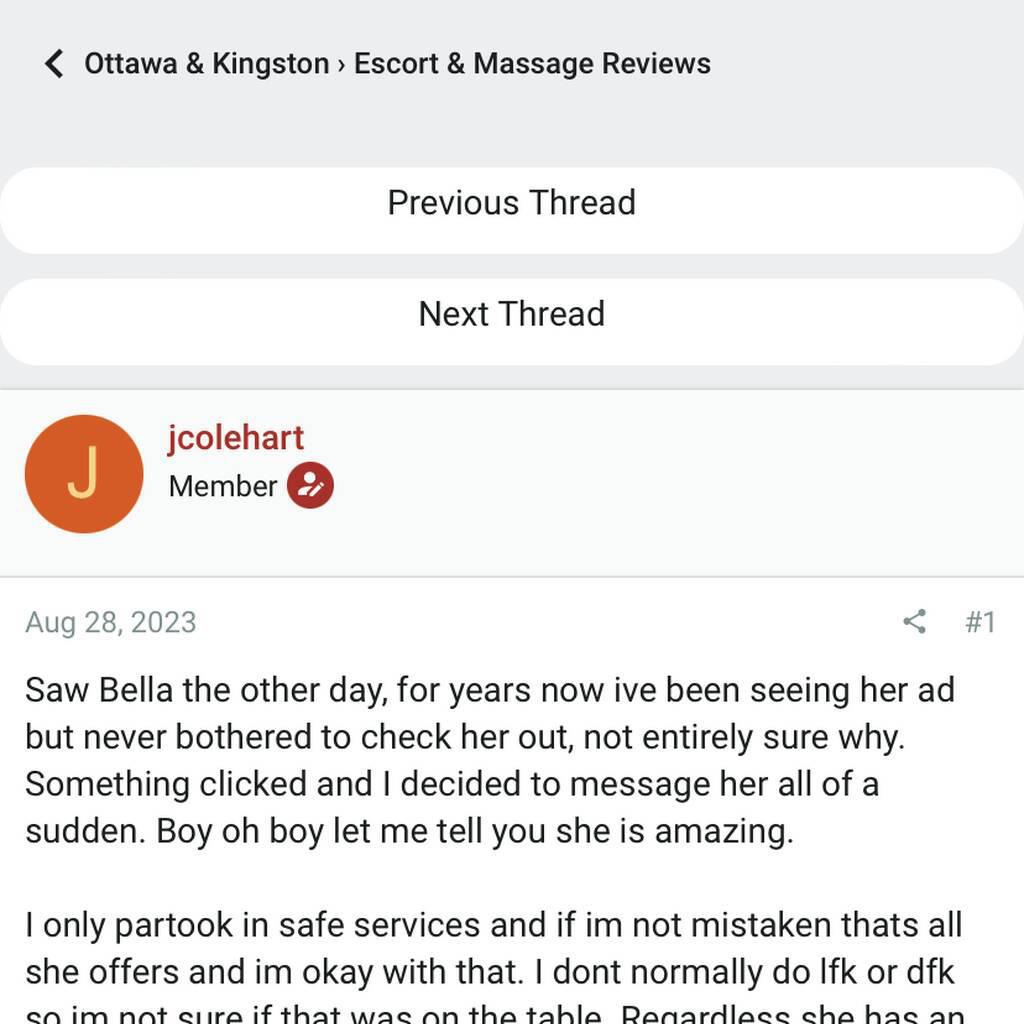Share this post
1024x1024 pixels.
coord(914,622)
